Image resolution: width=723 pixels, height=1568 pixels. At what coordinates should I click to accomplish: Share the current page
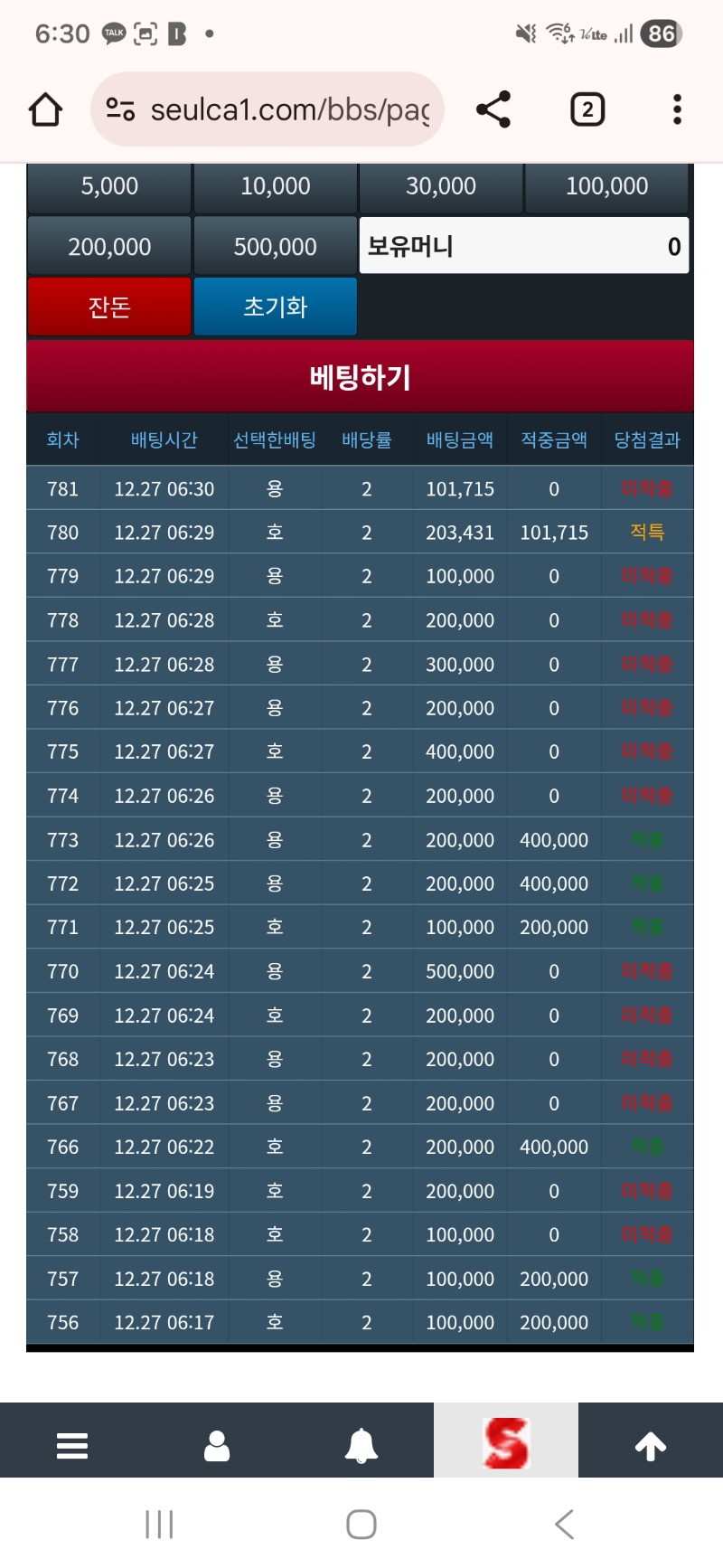[493, 110]
